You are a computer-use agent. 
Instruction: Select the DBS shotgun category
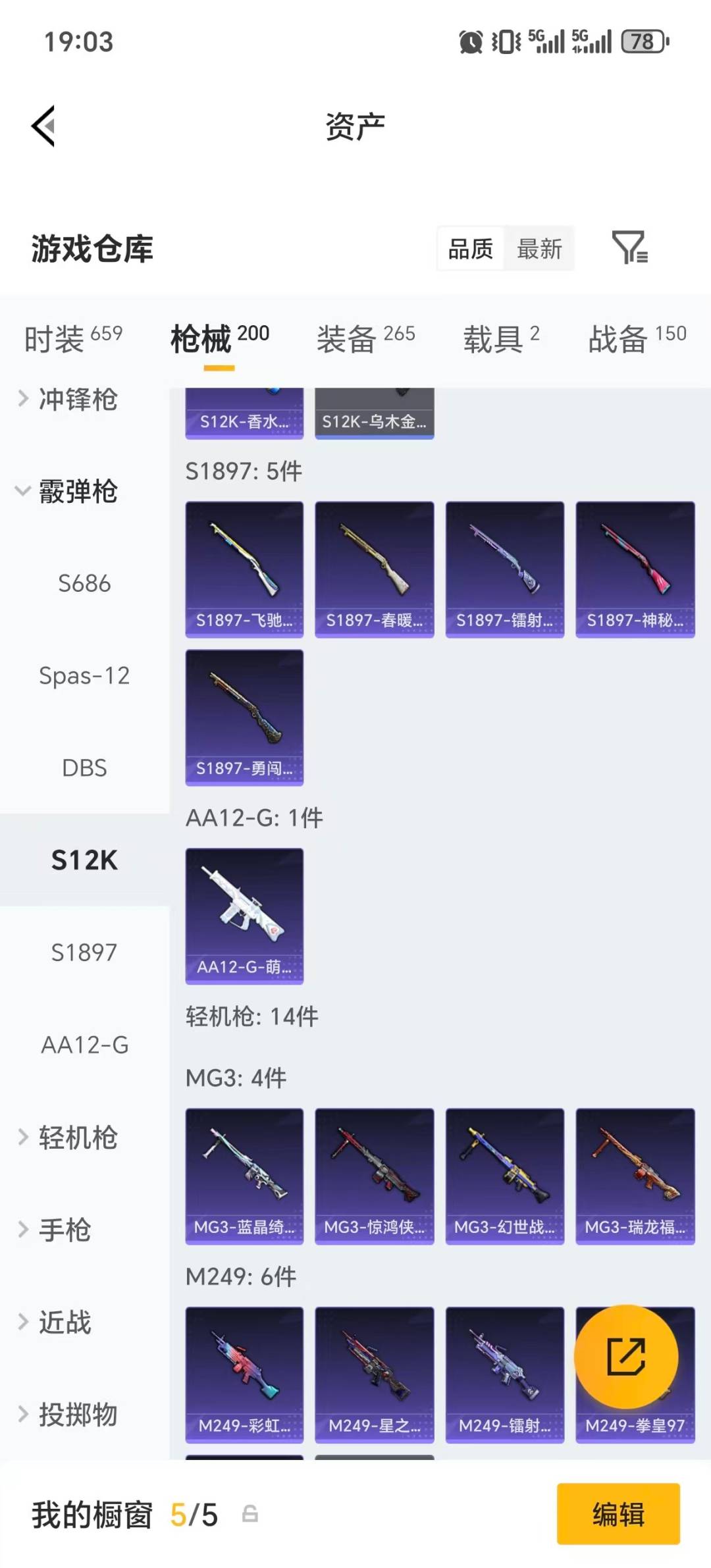click(x=84, y=768)
